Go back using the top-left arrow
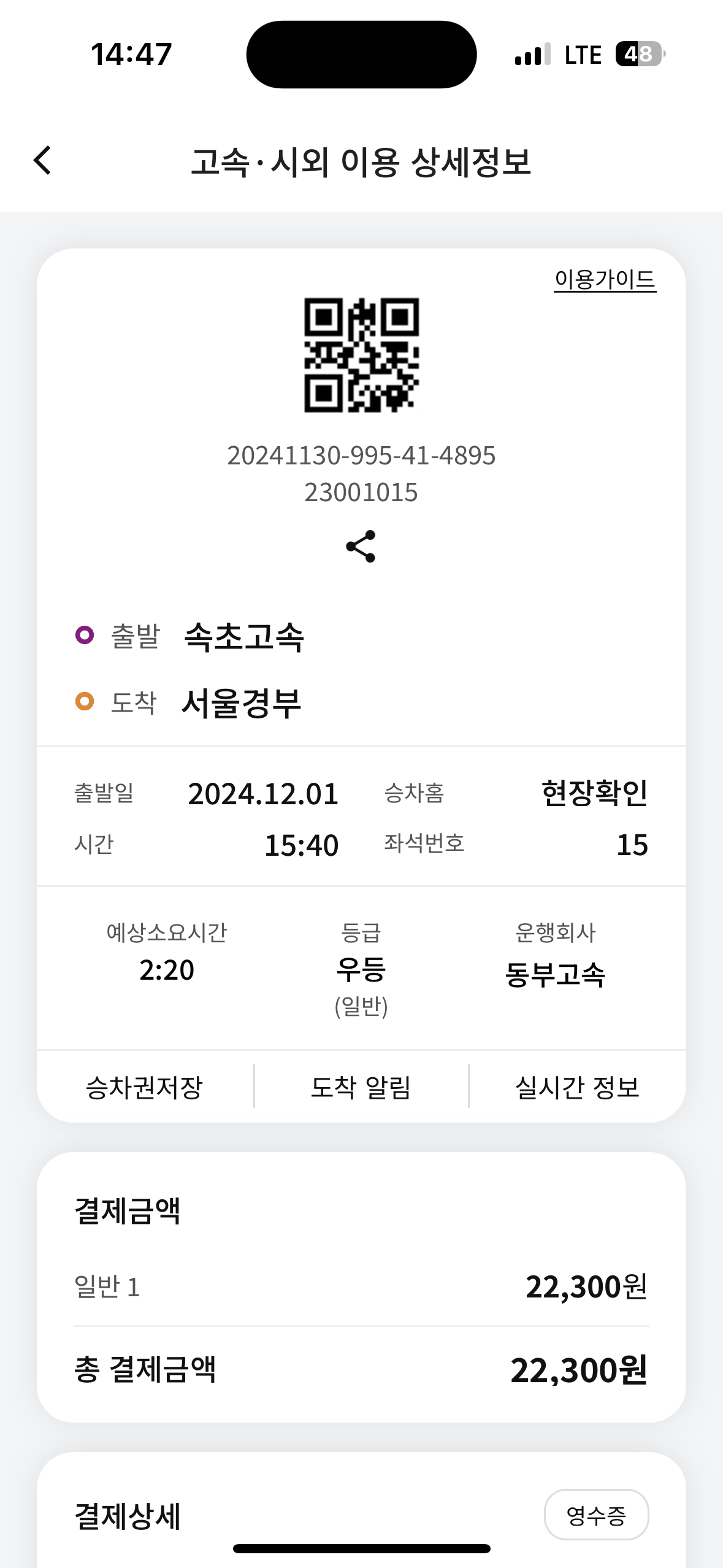The width and height of the screenshot is (723, 1568). (x=42, y=161)
